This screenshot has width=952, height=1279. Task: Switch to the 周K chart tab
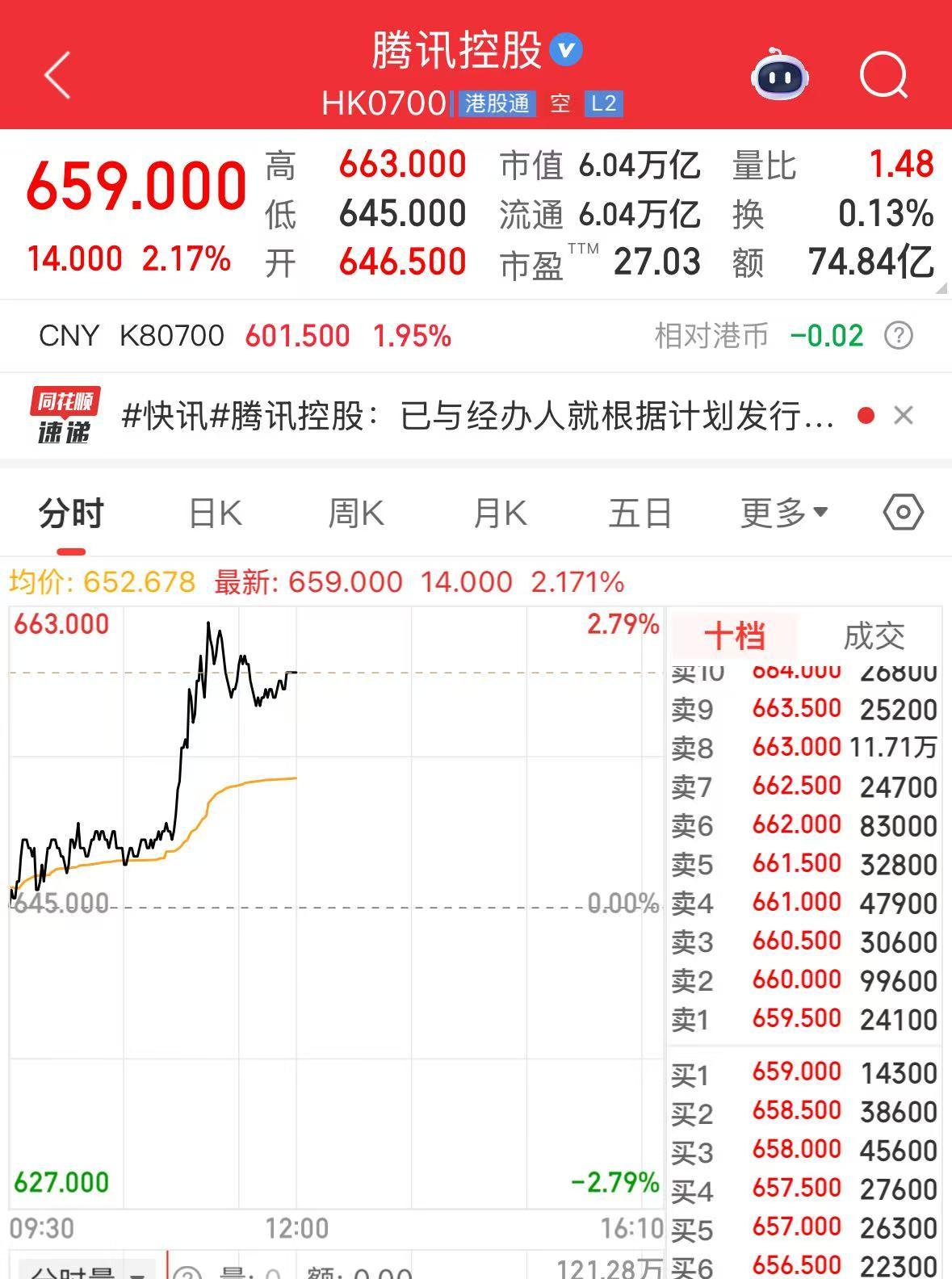point(356,514)
